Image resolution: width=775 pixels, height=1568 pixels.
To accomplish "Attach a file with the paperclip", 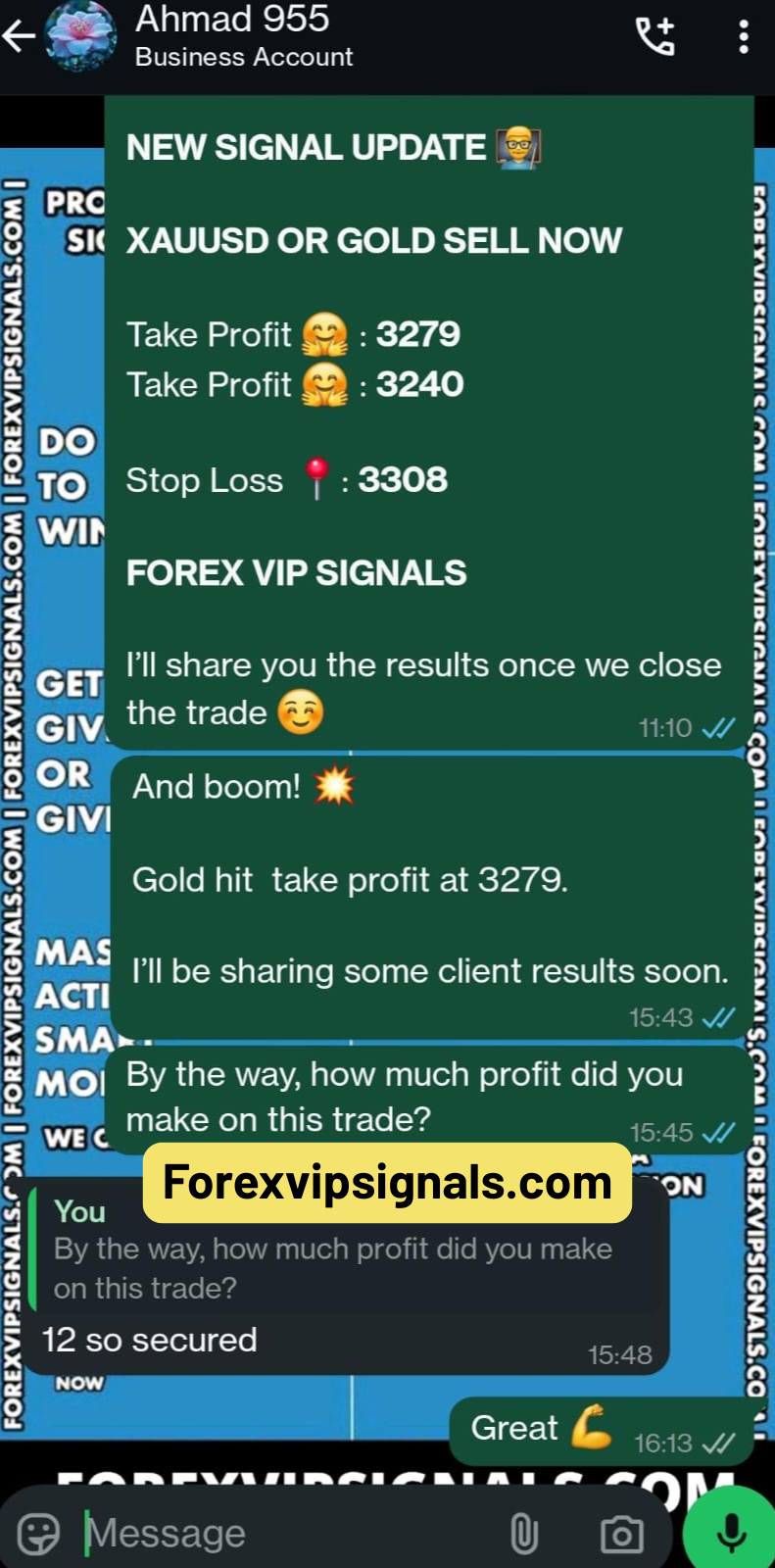I will click(524, 1533).
